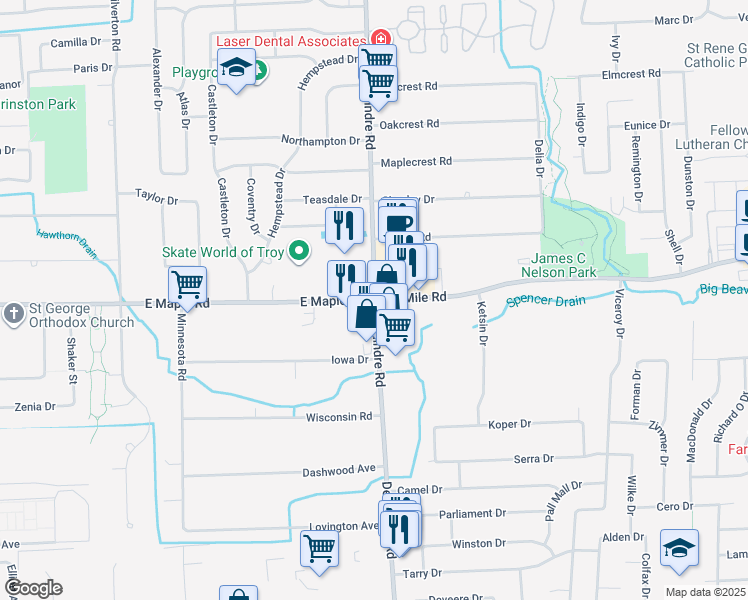This screenshot has height=600, width=748.
Task: Select the school marker near Alden Dr
Action: pos(679,549)
